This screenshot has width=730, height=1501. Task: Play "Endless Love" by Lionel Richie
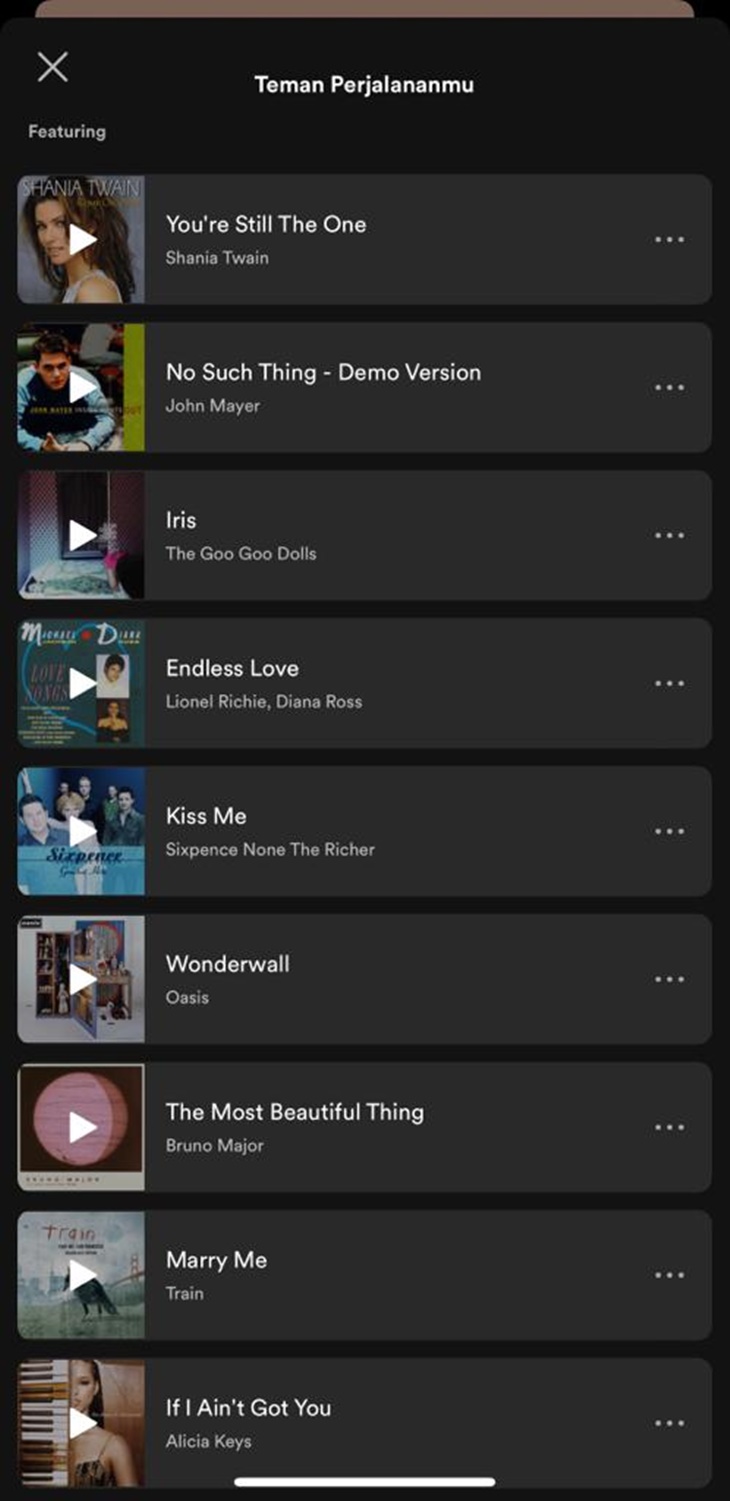point(81,683)
